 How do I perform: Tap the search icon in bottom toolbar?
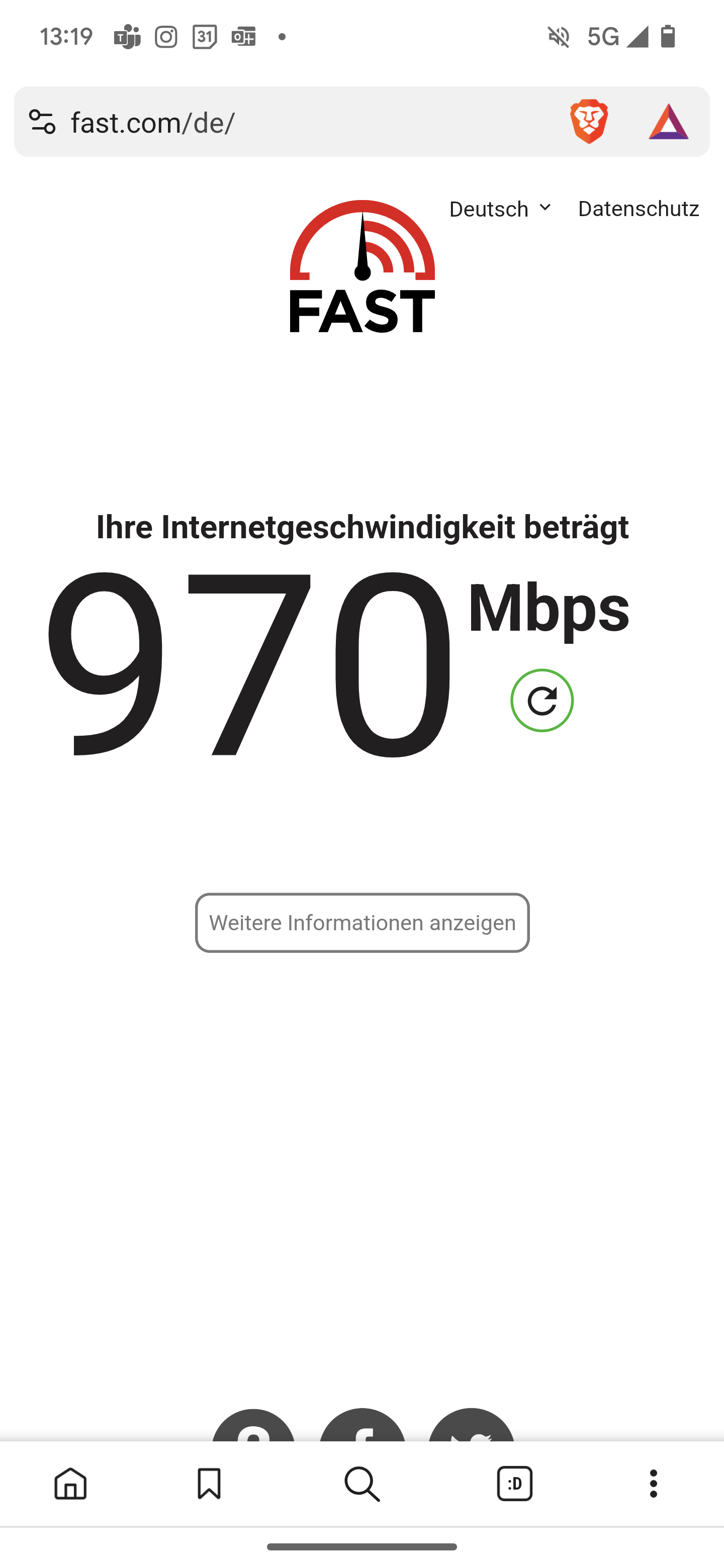pyautogui.click(x=363, y=1484)
